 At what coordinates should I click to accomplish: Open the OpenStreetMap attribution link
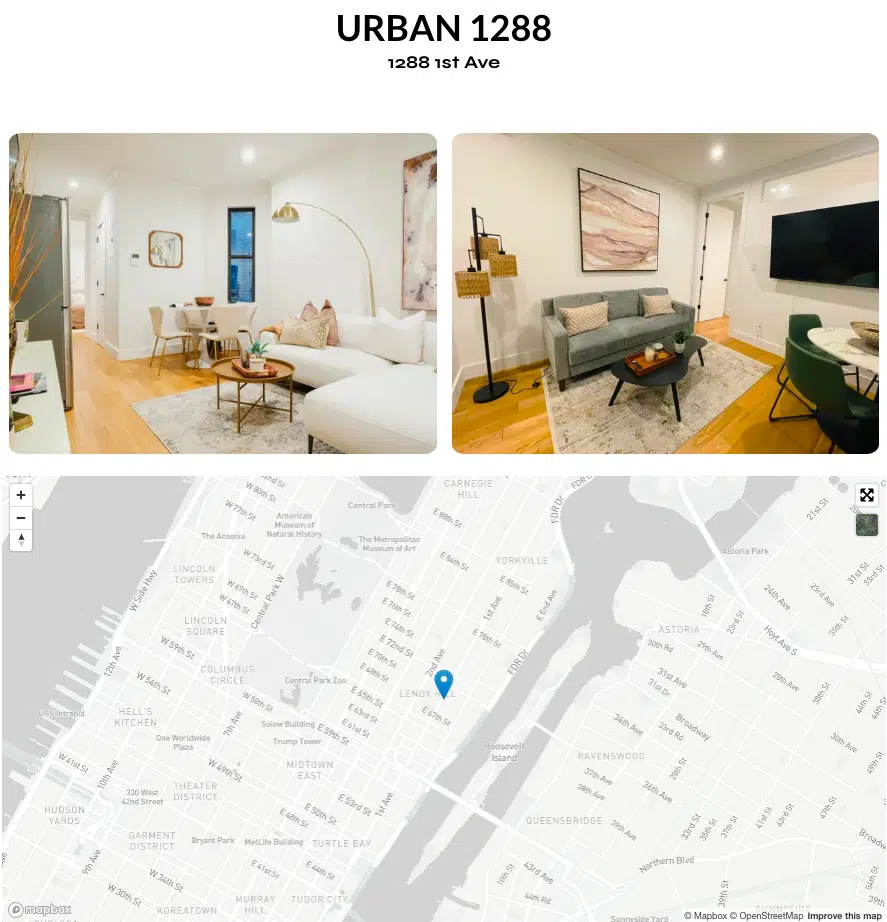click(x=766, y=916)
